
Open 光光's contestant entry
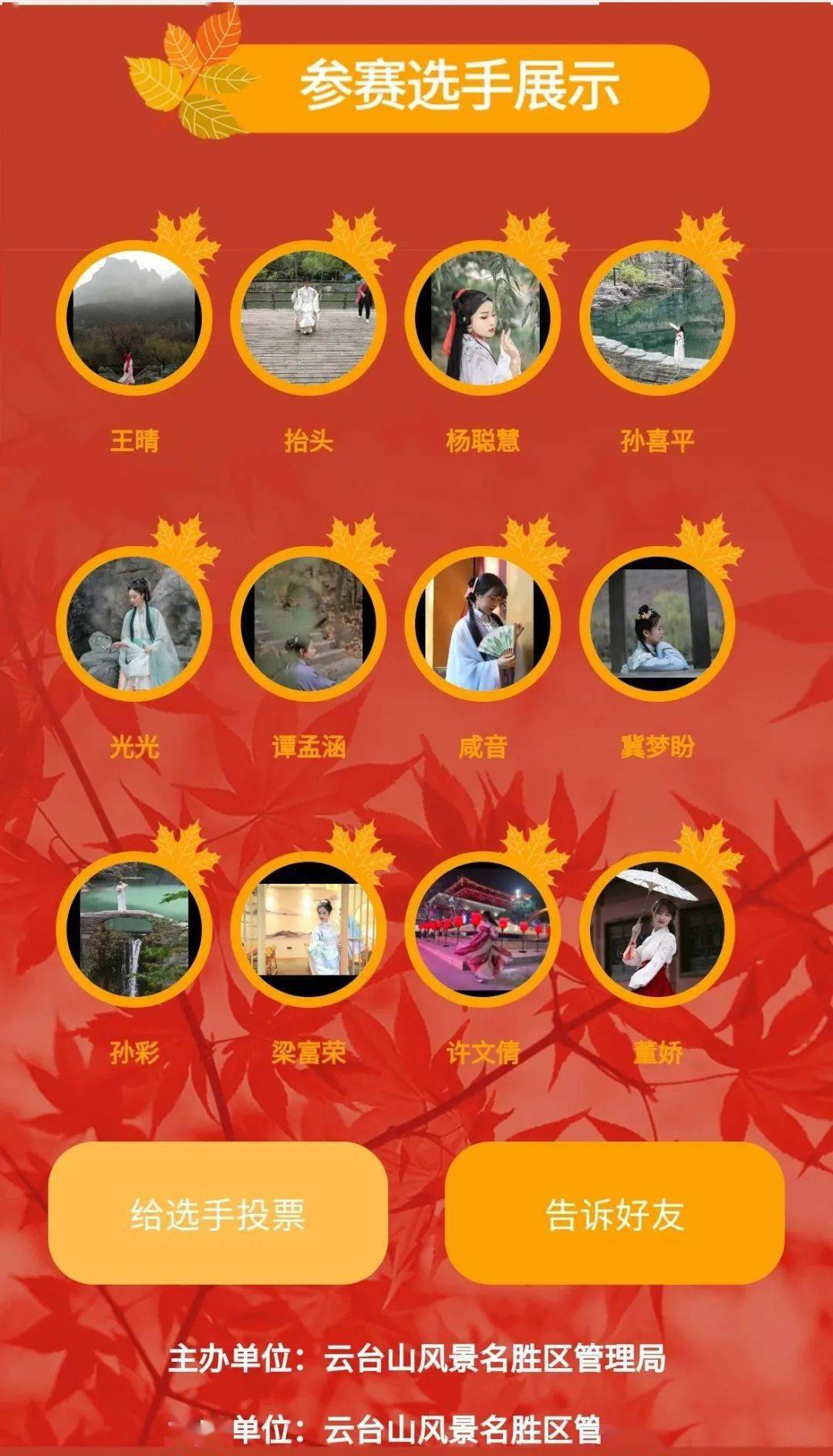pos(134,624)
